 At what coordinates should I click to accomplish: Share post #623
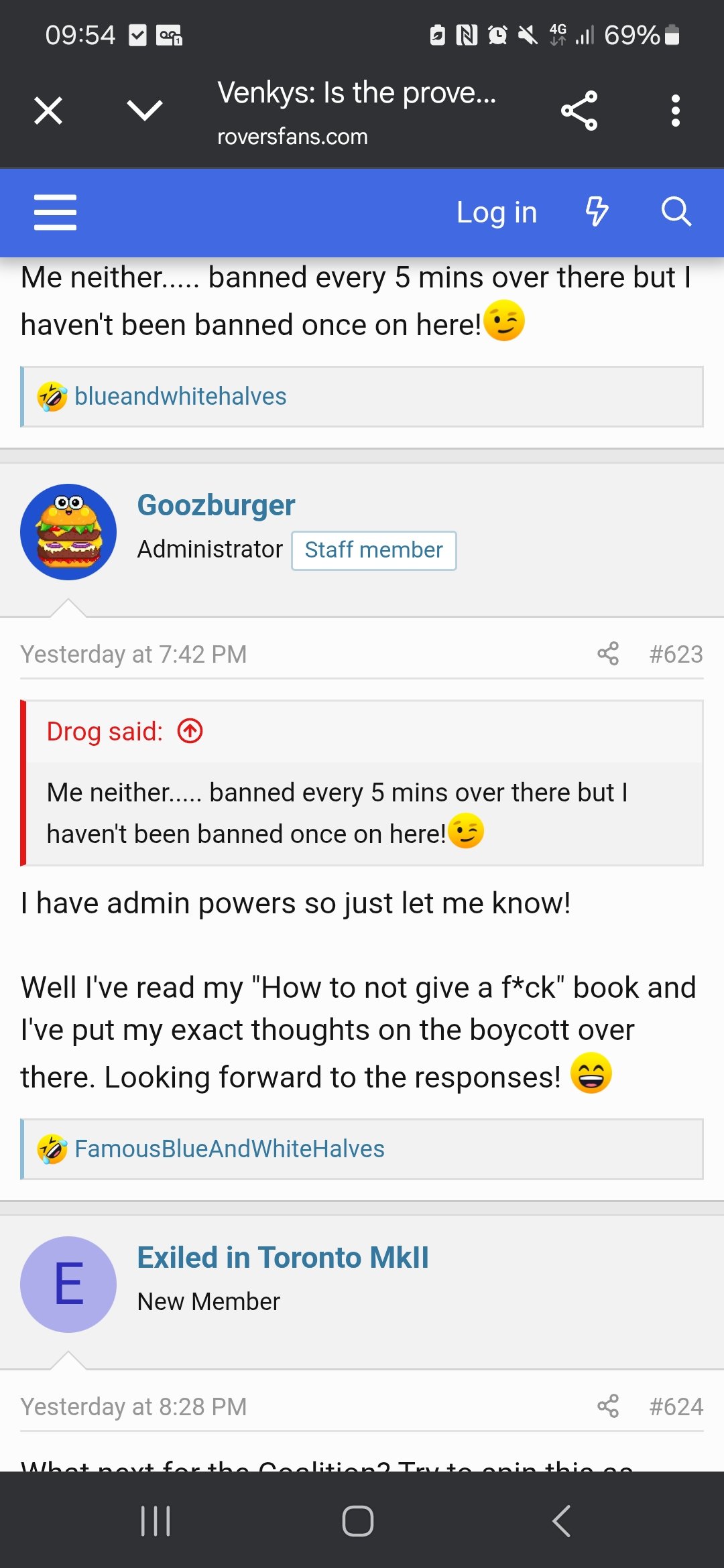(x=608, y=654)
